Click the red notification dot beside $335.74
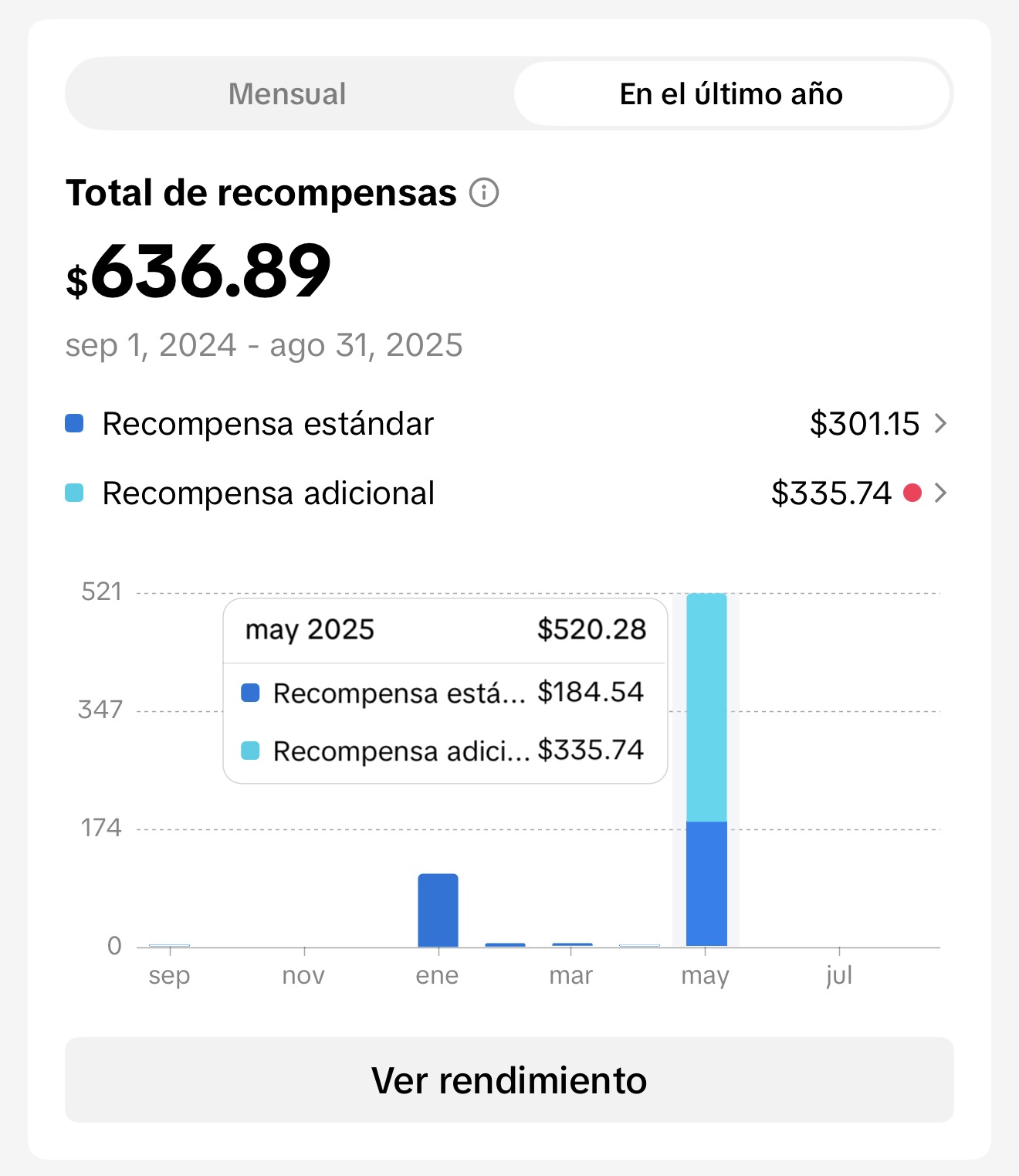Screen dimensions: 1019x1176 click(914, 493)
